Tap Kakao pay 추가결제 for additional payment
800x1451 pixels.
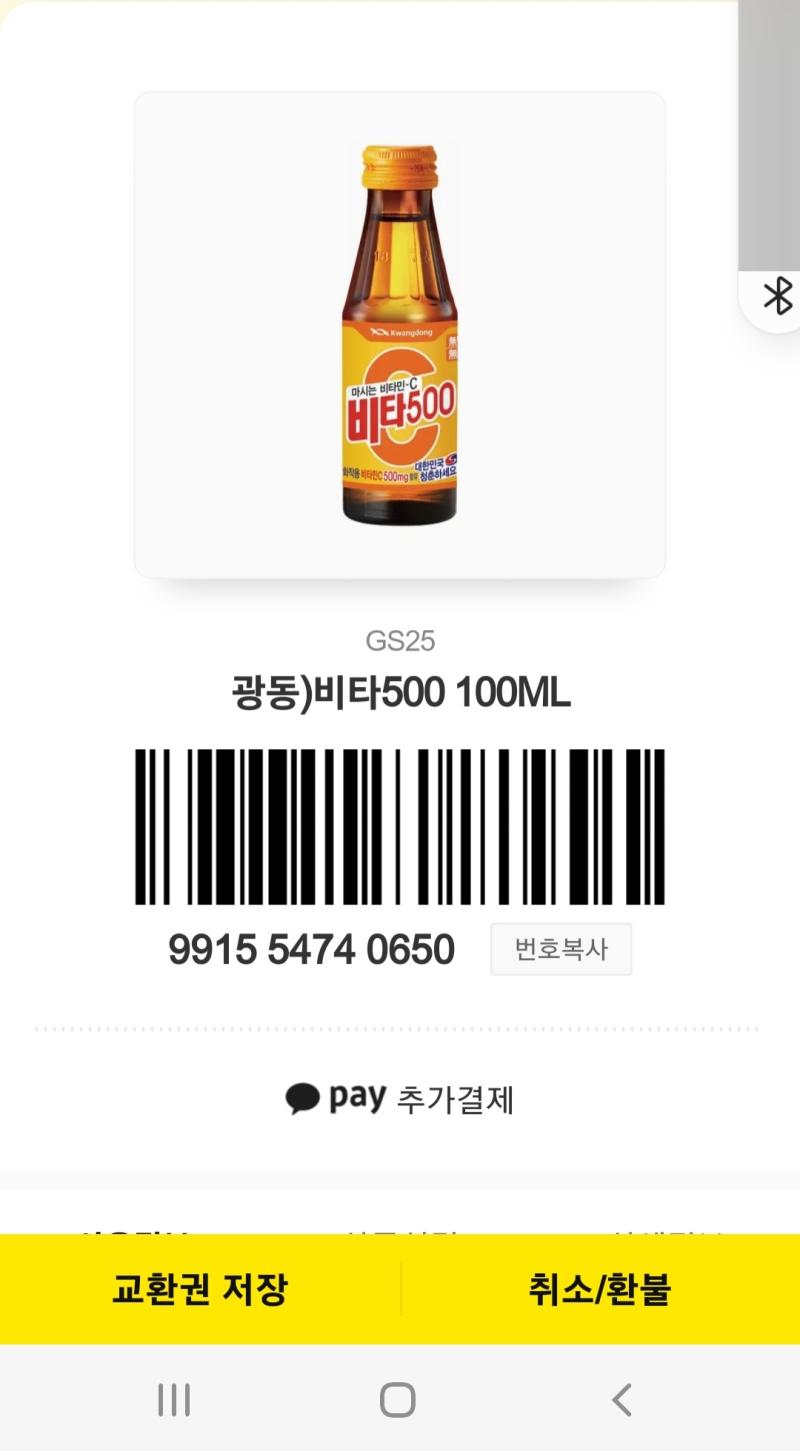click(400, 1099)
